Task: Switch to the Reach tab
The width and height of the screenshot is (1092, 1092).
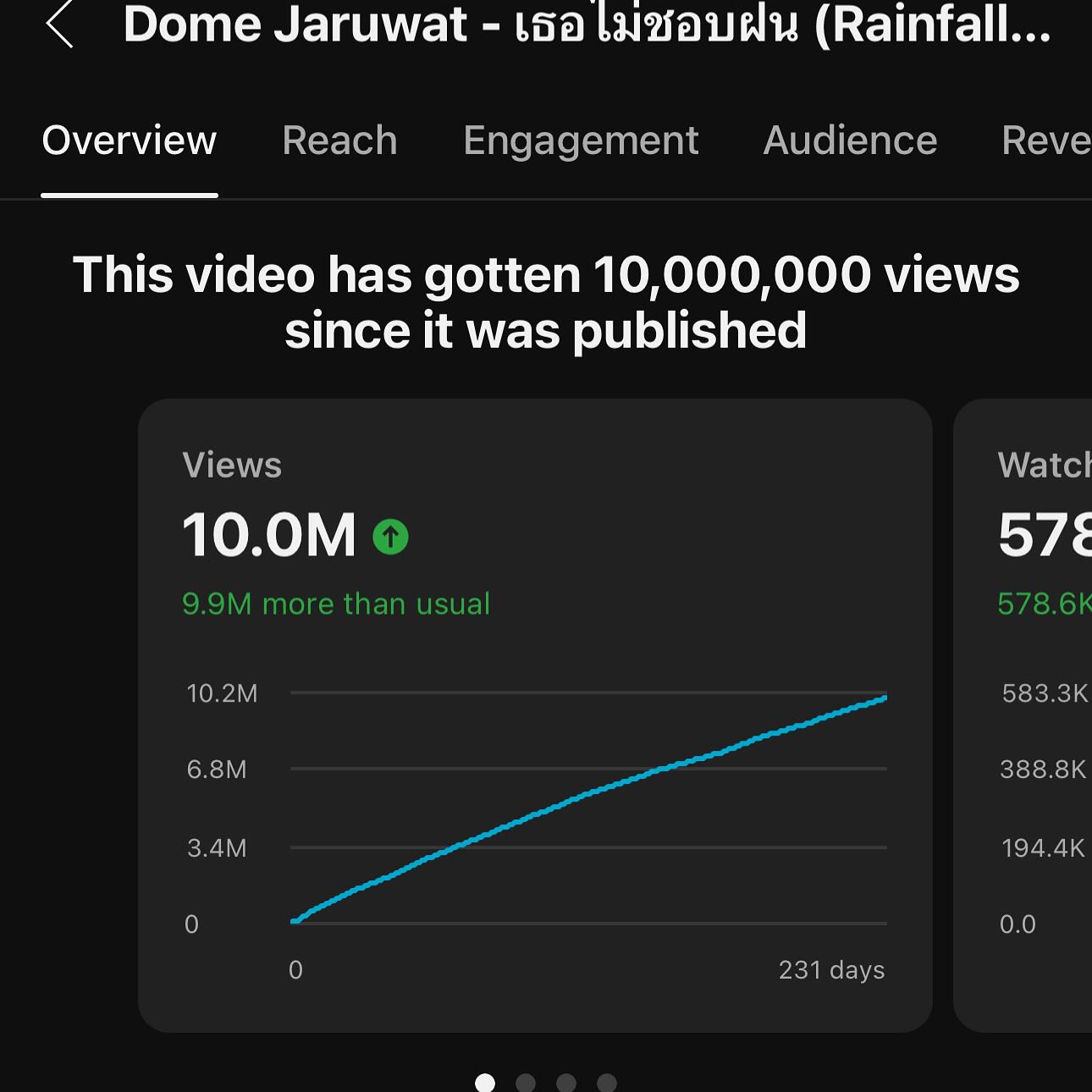Action: point(339,141)
